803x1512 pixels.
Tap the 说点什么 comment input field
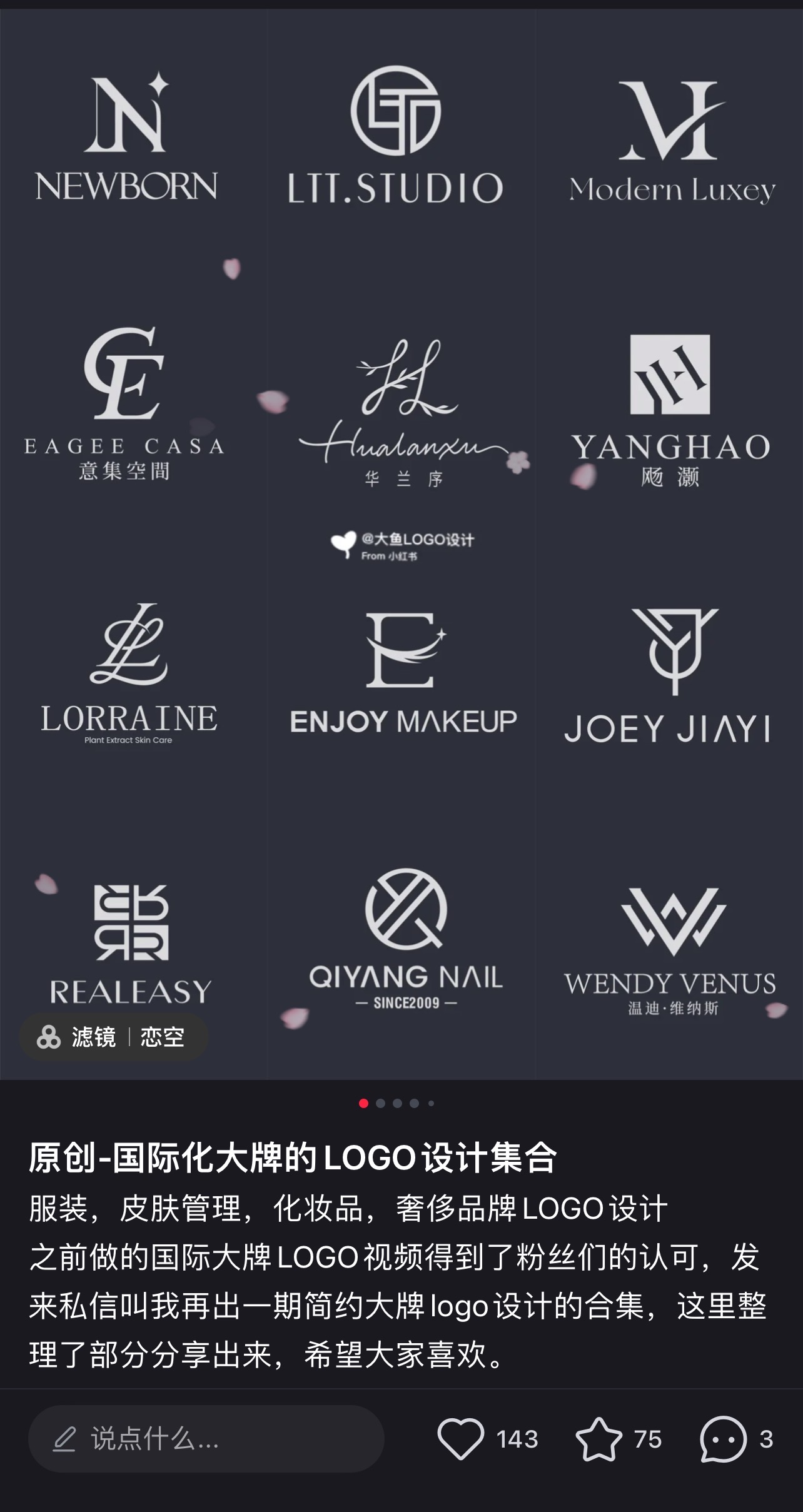point(206,1439)
